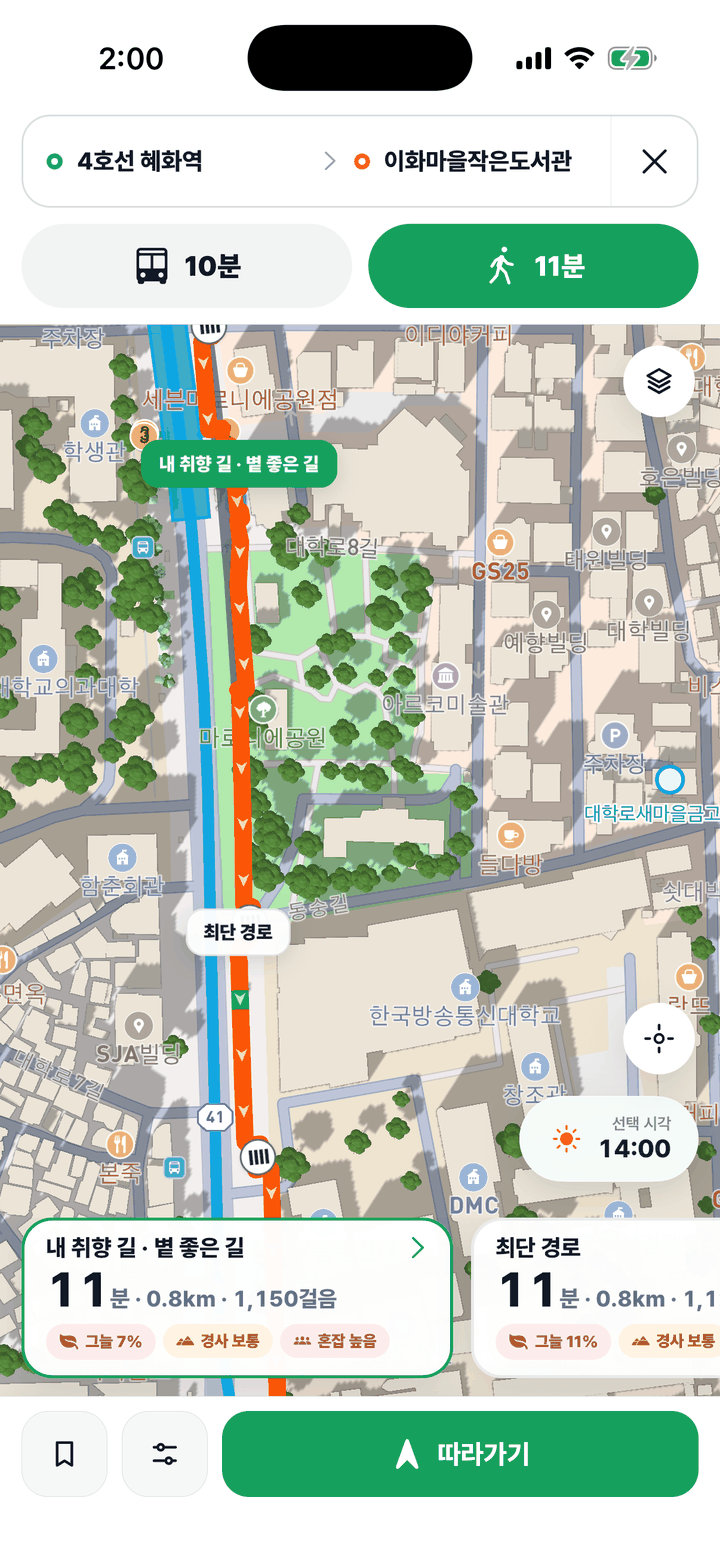Viewport: 720px width, 1565px height.
Task: Open route preference filters
Action: [x=165, y=1454]
